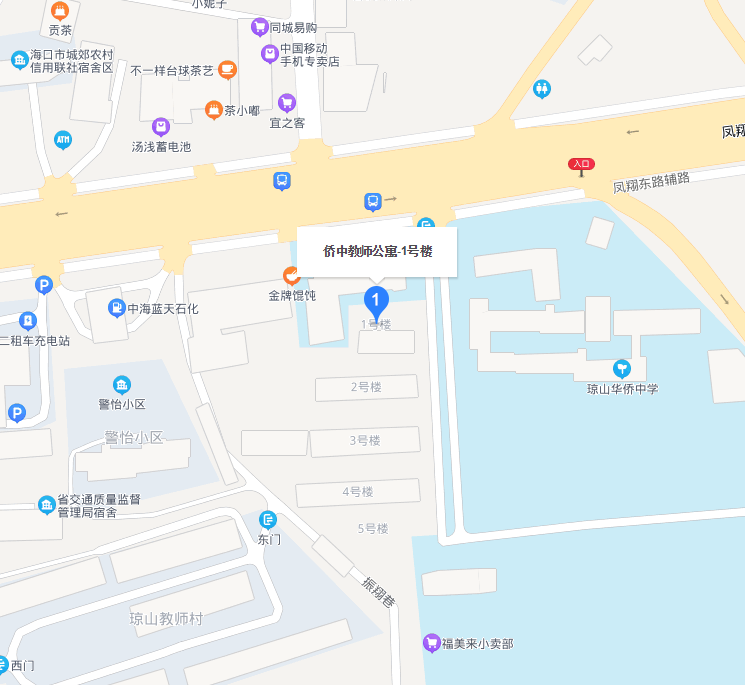Screen dimensions: 745x685
Task: Tap the 警怡小区 residential marker
Action: coord(121,385)
